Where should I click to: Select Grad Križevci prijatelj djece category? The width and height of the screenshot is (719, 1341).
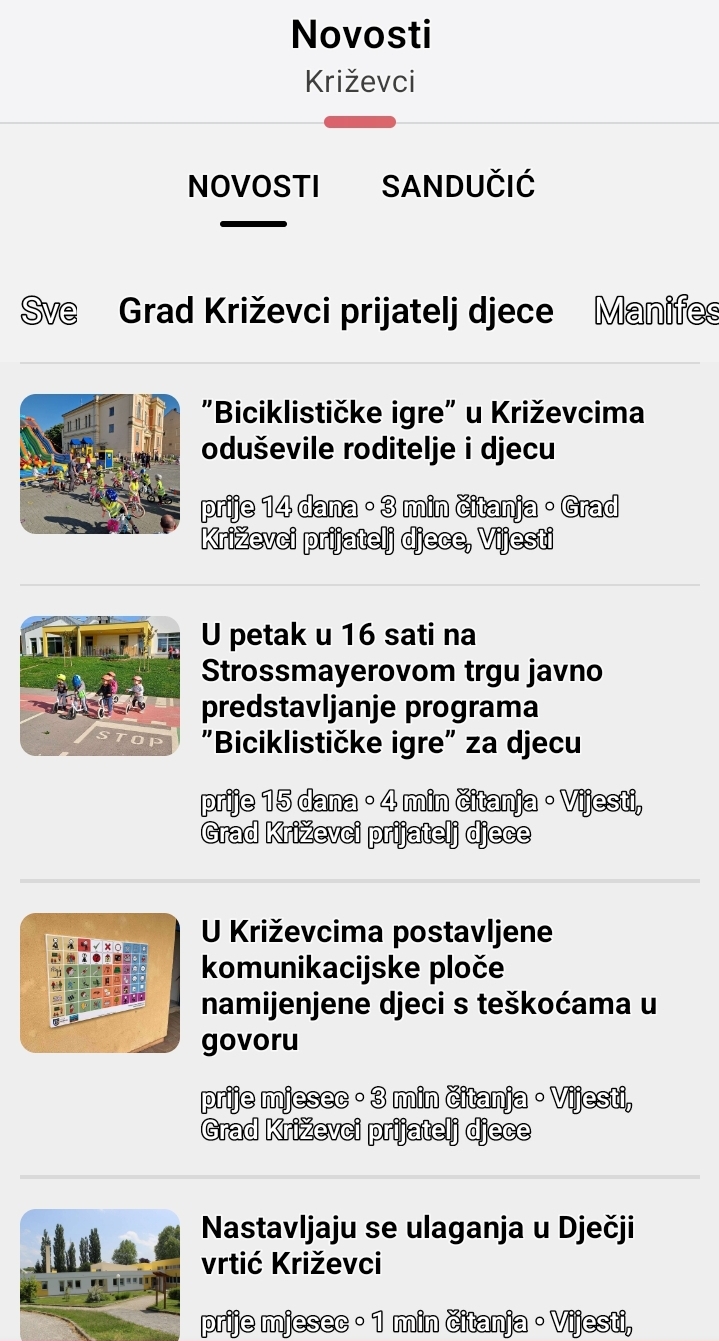click(336, 311)
